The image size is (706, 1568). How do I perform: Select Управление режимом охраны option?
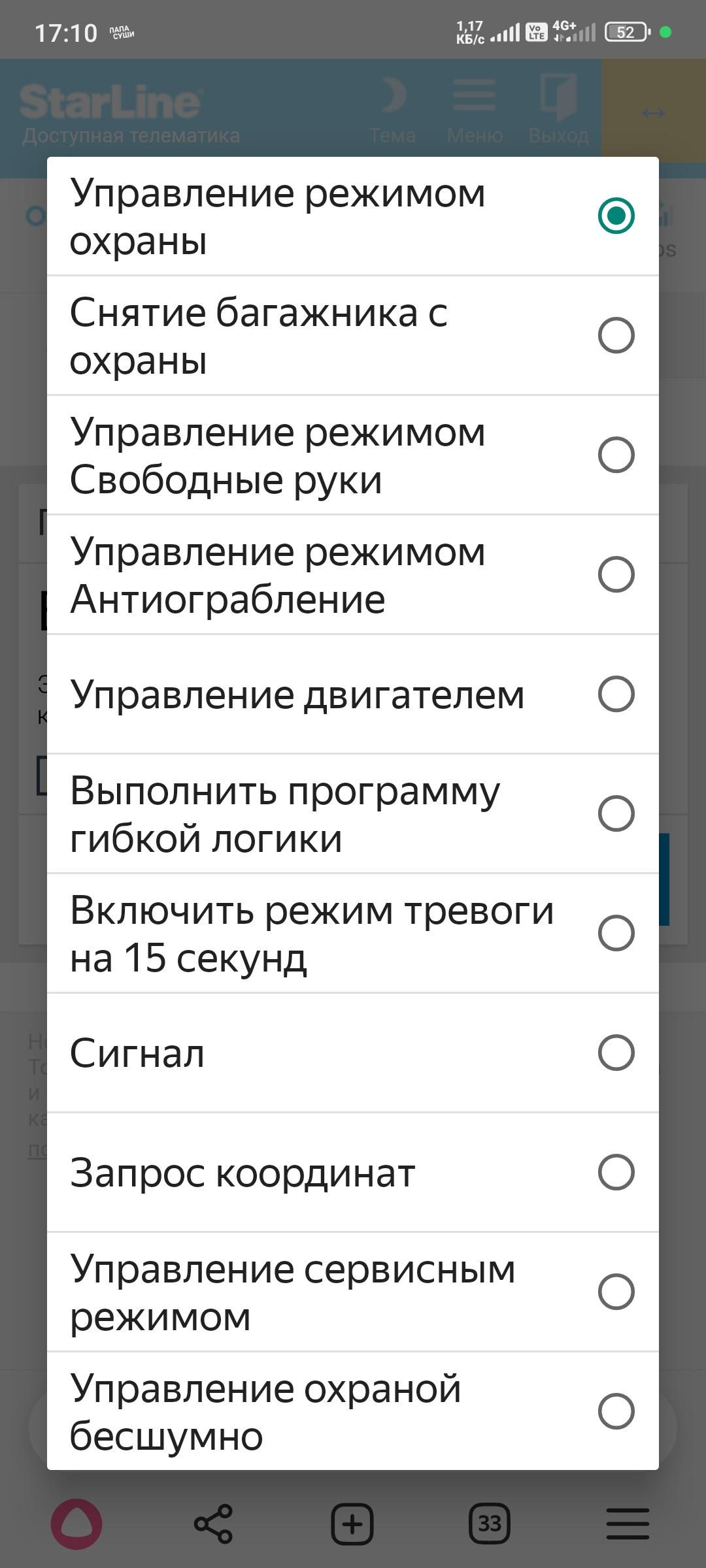click(x=353, y=216)
